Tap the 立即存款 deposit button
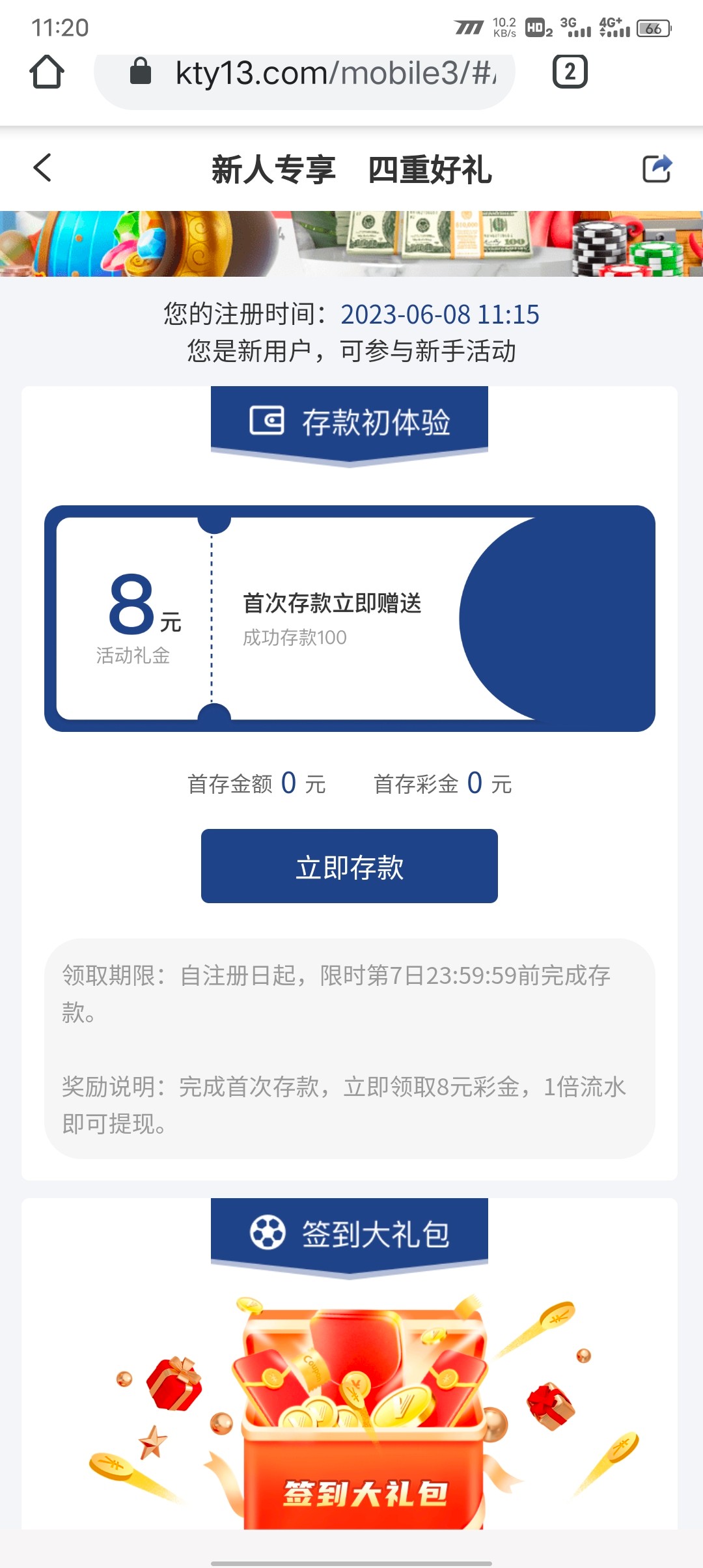This screenshot has width=703, height=1568. click(x=350, y=866)
